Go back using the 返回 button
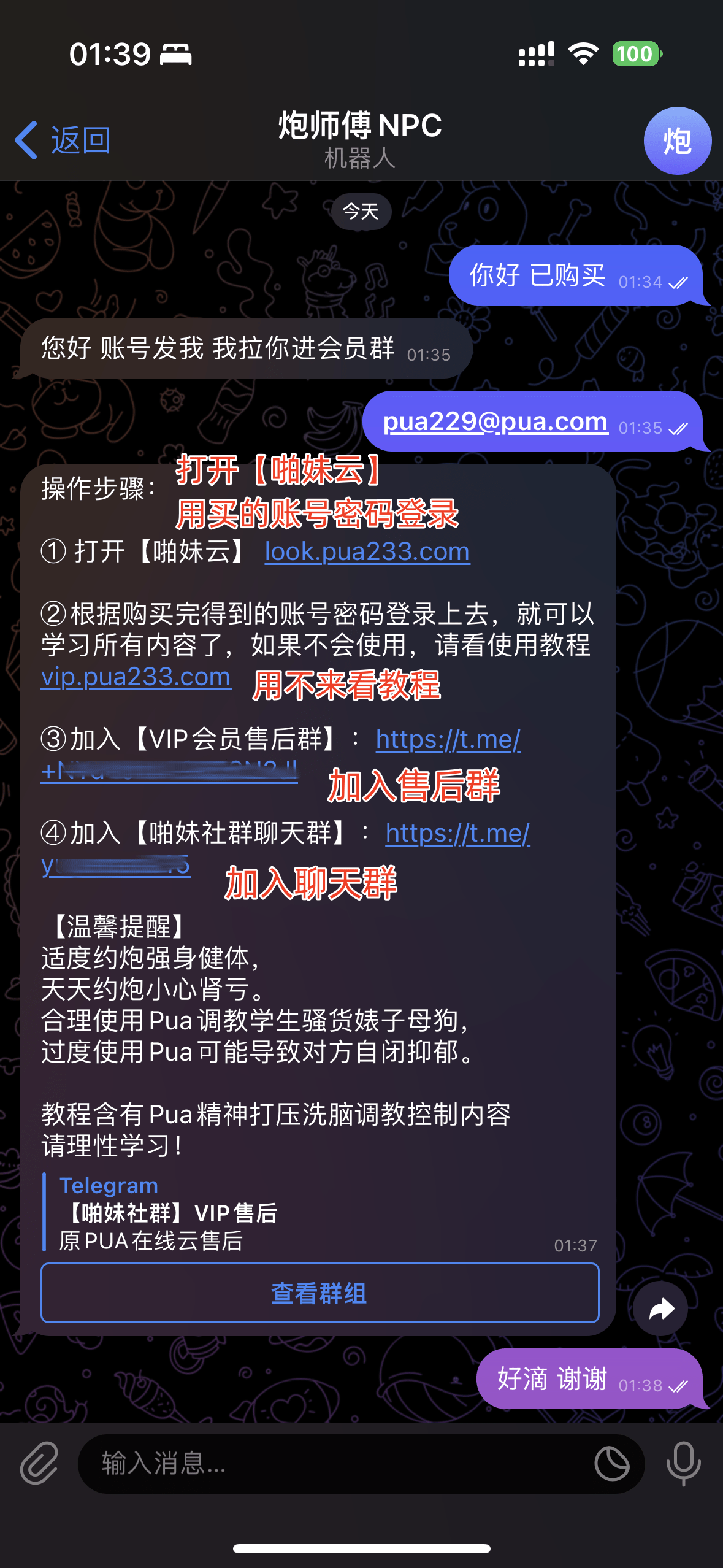The width and height of the screenshot is (723, 1568). pos(63,140)
